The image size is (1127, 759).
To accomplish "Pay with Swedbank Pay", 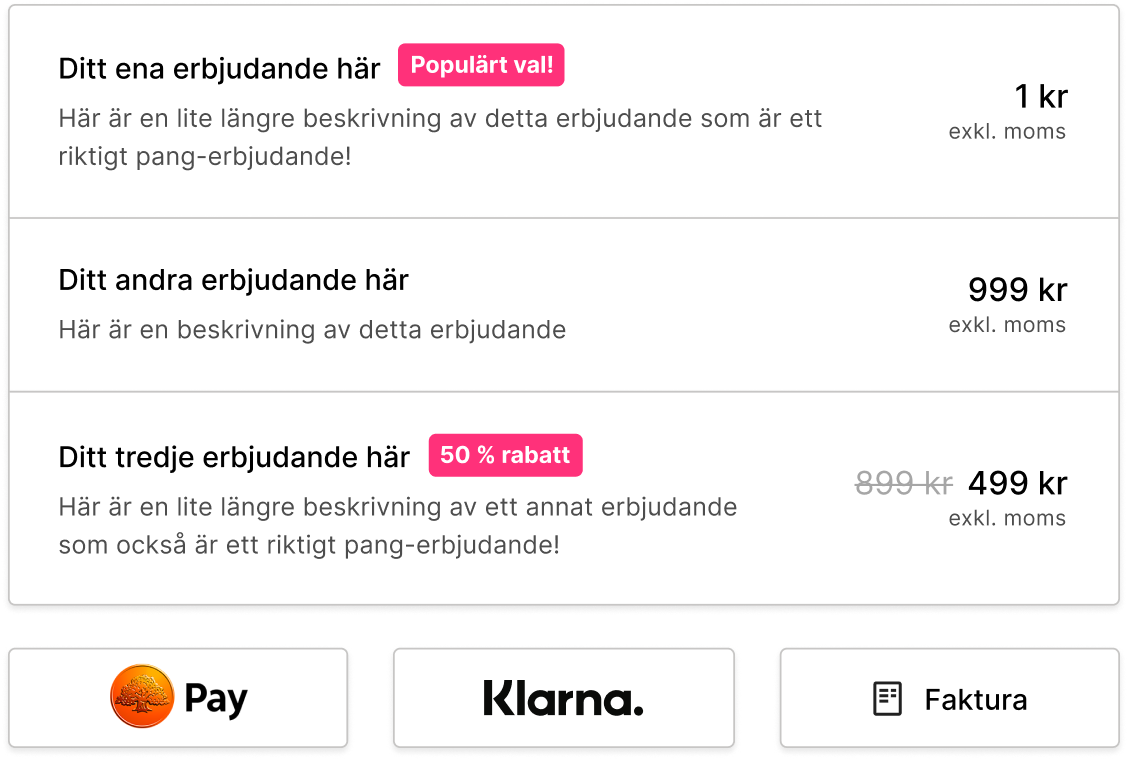I will tap(179, 698).
